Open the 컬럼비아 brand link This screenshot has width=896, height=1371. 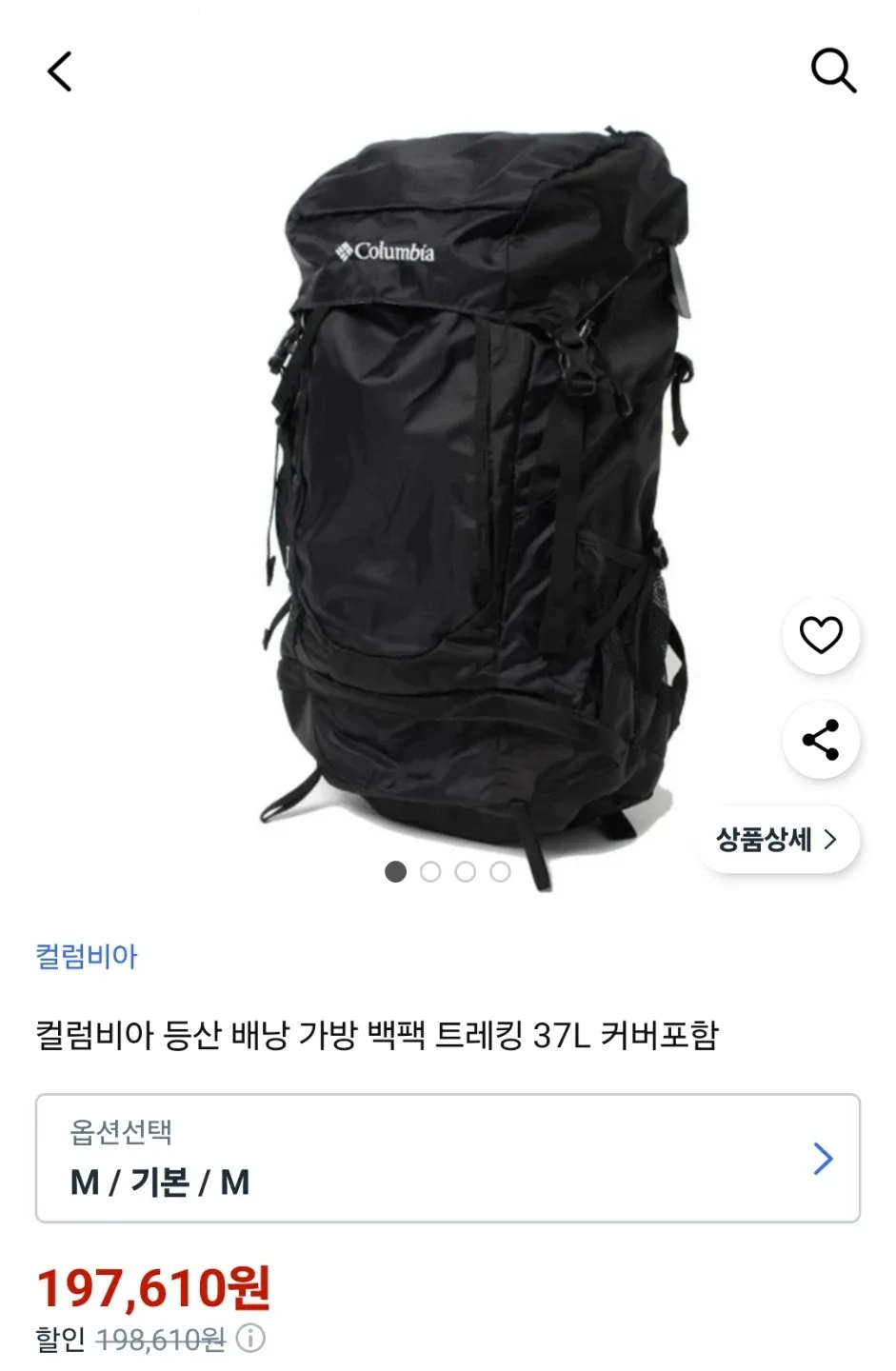[x=87, y=956]
